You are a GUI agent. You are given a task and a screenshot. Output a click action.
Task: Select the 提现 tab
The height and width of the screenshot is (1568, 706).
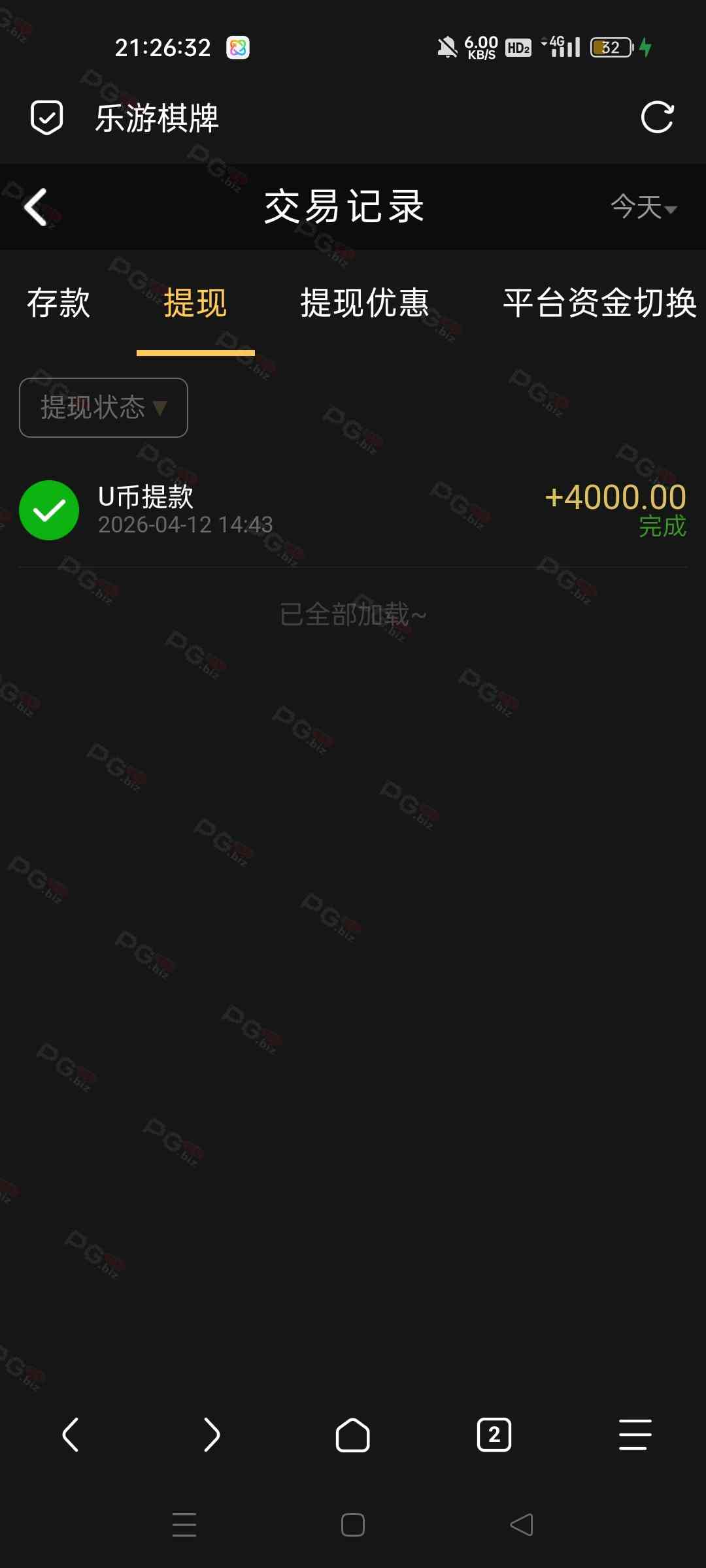[x=195, y=303]
